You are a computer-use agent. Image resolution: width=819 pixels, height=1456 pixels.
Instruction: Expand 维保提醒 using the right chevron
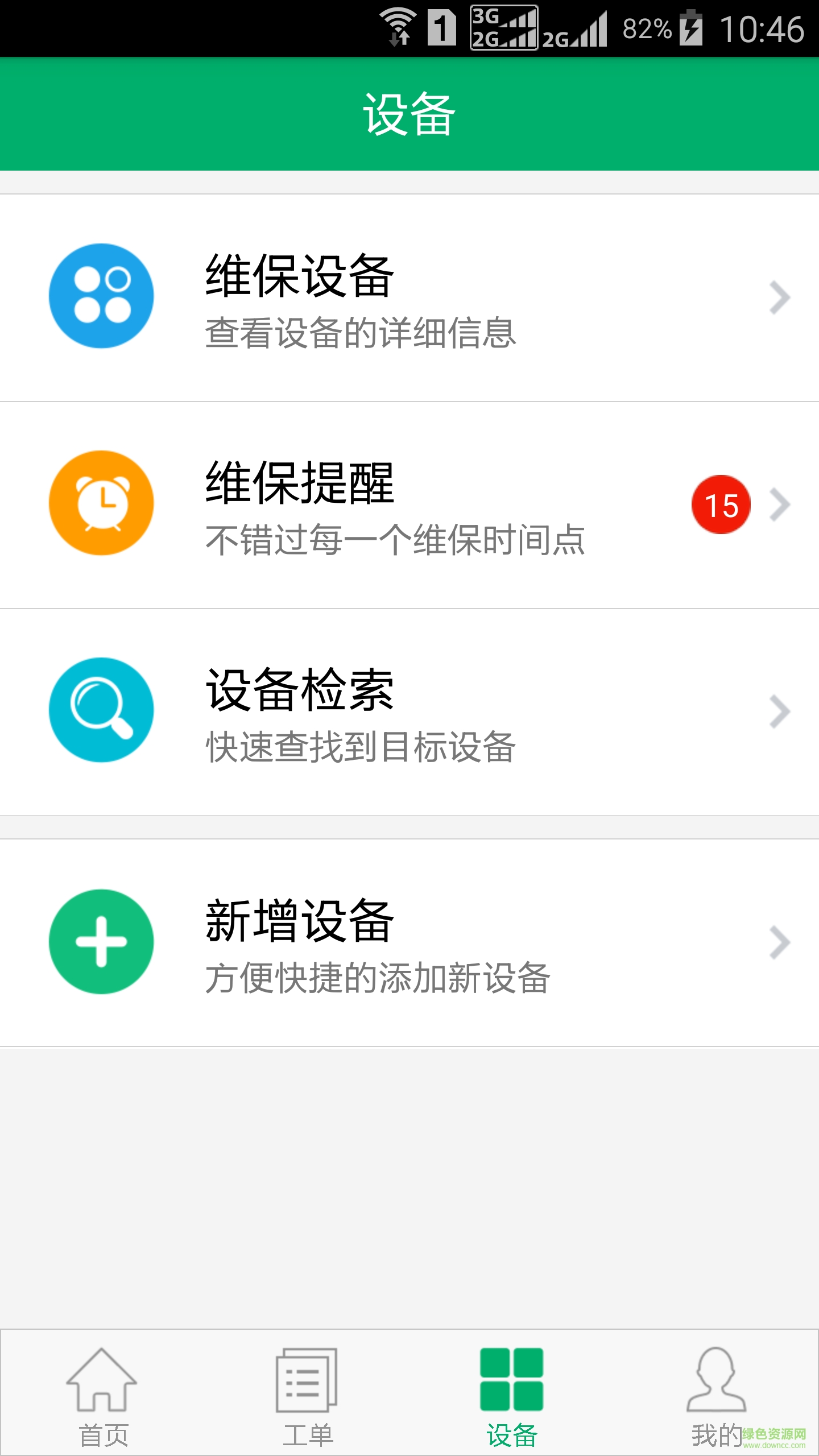click(x=779, y=503)
